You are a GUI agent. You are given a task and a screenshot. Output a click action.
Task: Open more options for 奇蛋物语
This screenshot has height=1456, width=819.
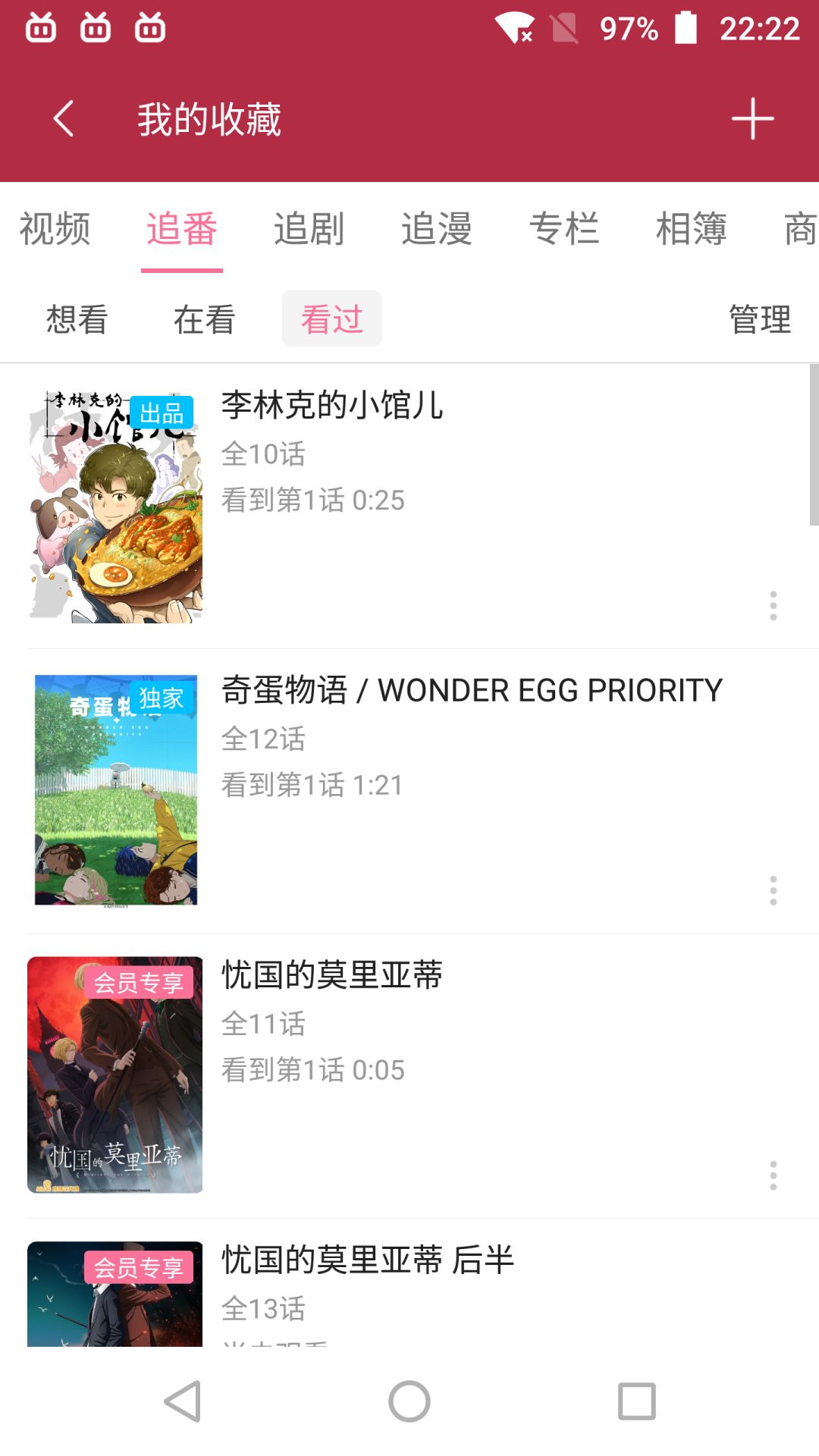coord(773,891)
